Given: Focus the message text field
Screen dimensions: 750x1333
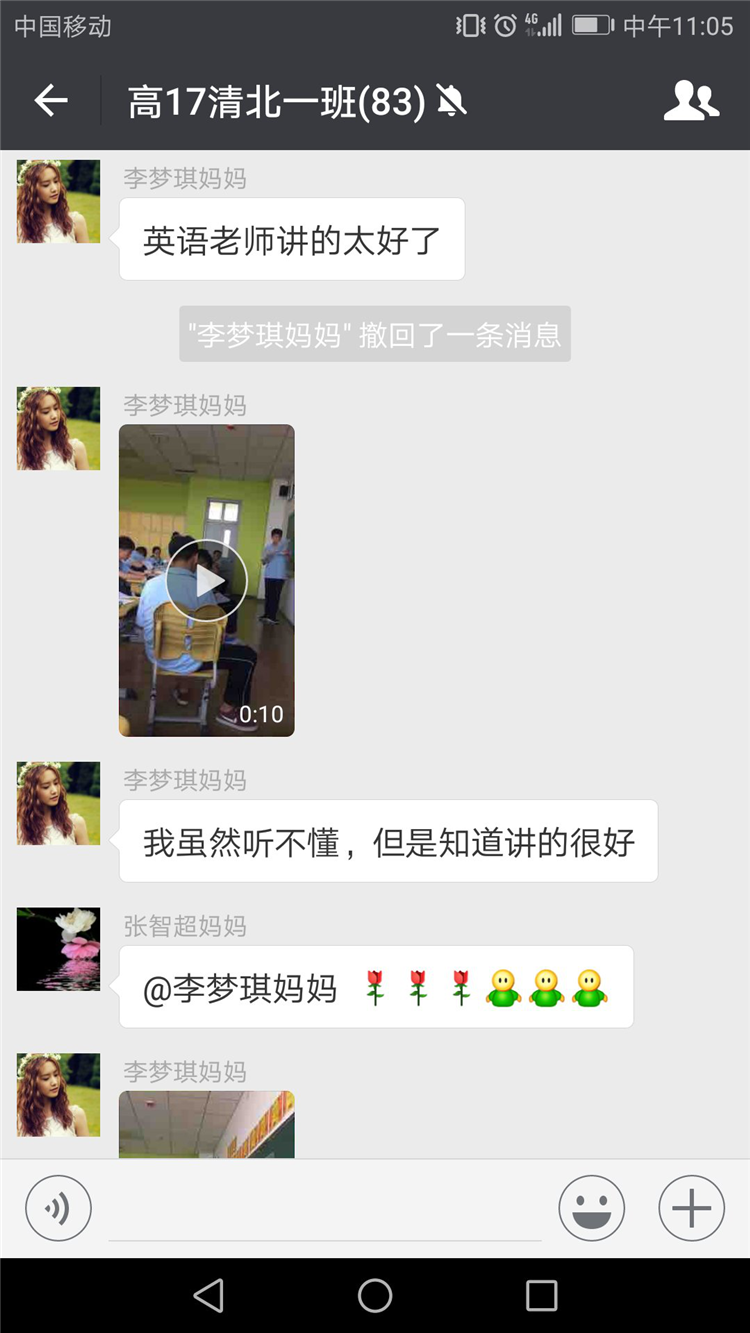Looking at the screenshot, I should (325, 1210).
